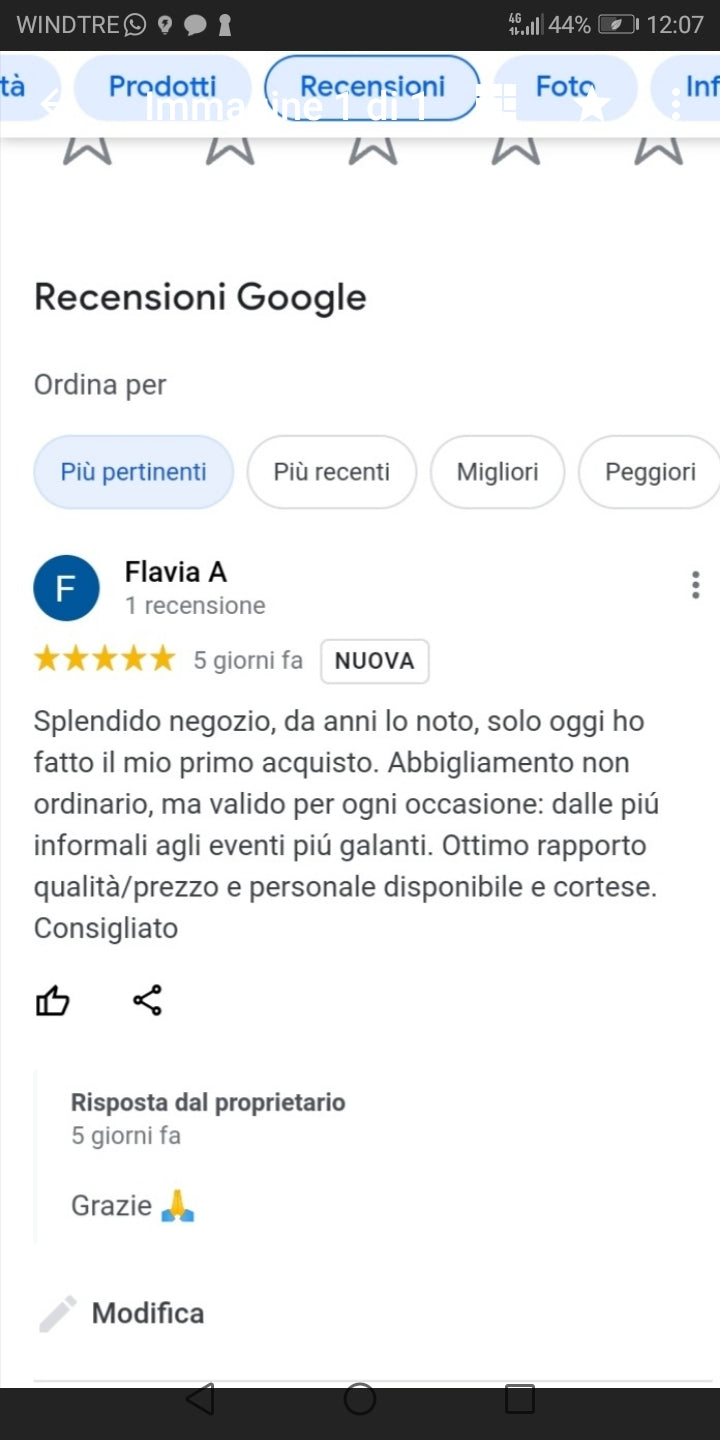Mark image as favorite with white star
Viewport: 720px width, 1440px height.
point(592,103)
